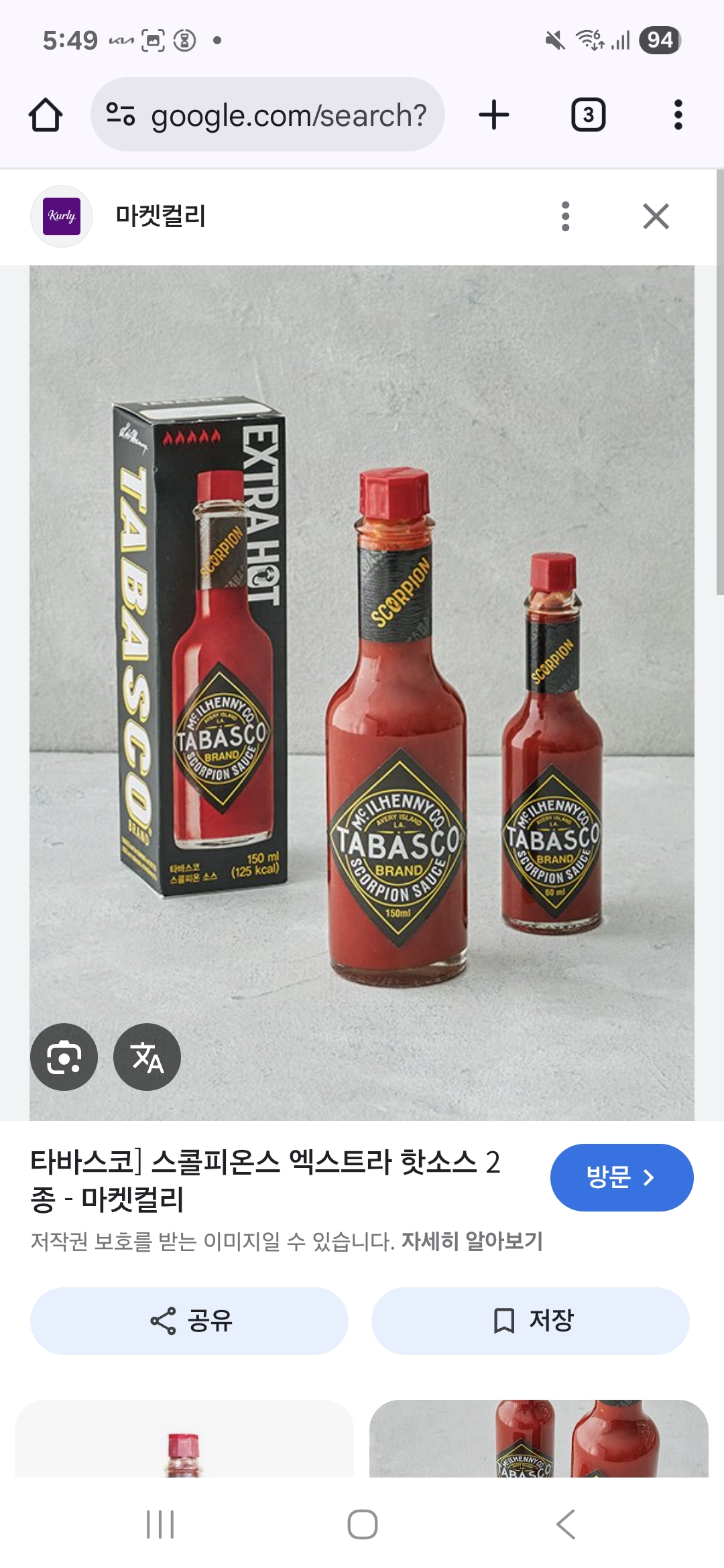Translate text in the image
The width and height of the screenshot is (724, 1568).
point(147,1057)
